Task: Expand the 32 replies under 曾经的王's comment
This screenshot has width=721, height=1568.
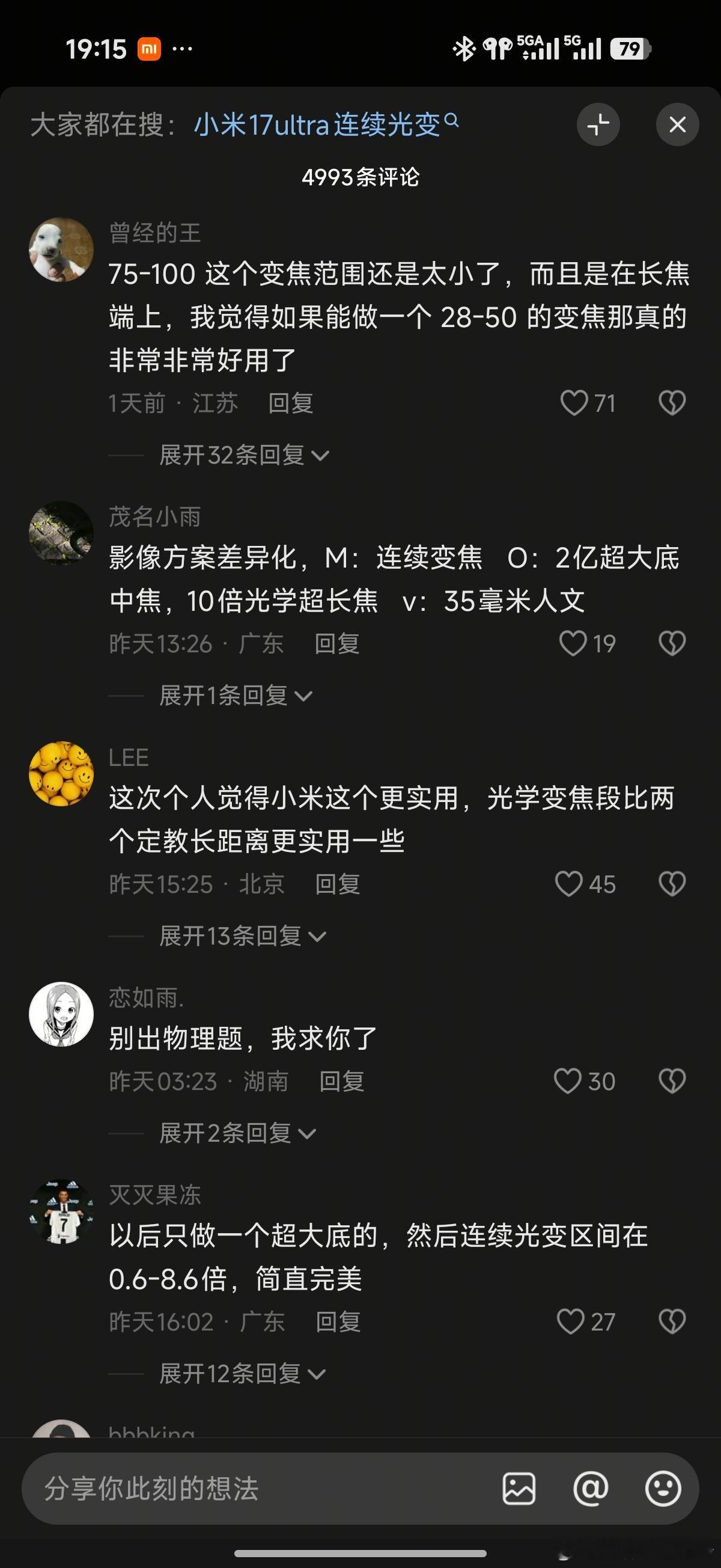Action: pyautogui.click(x=240, y=455)
